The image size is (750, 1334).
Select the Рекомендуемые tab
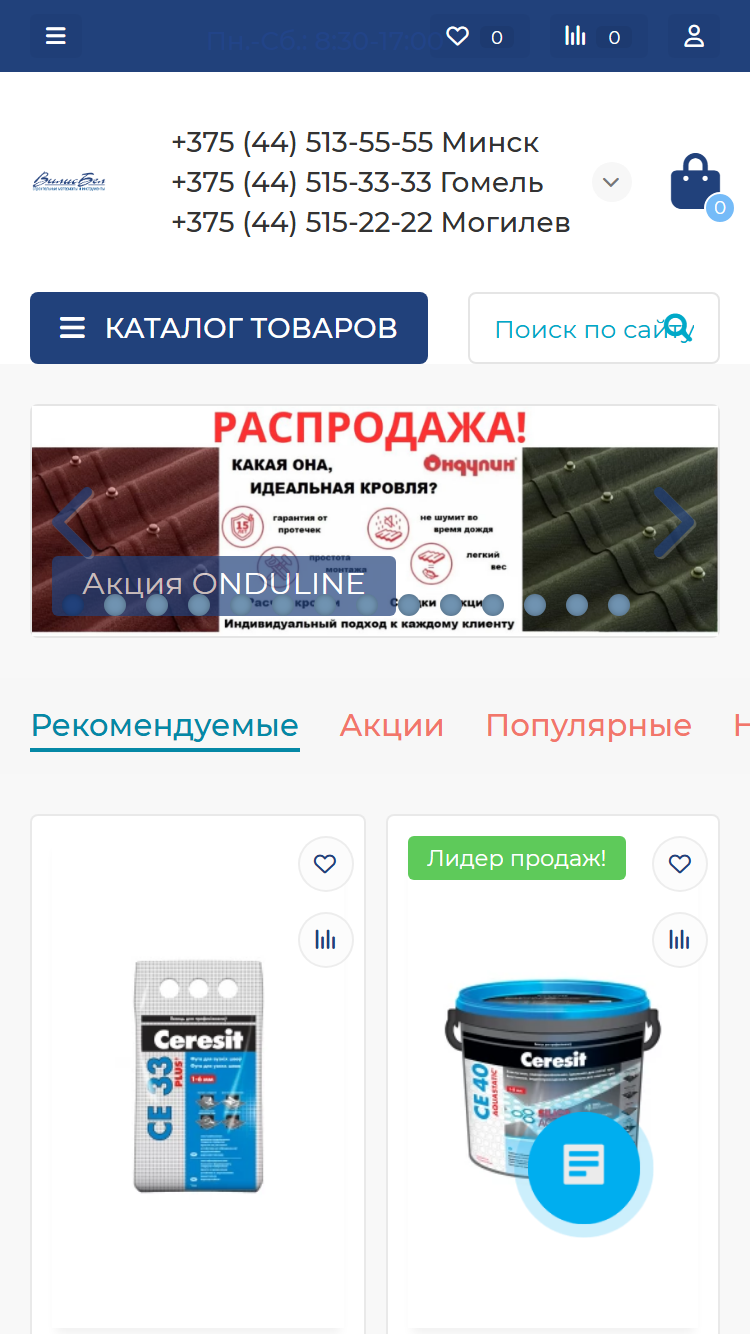[x=165, y=727]
